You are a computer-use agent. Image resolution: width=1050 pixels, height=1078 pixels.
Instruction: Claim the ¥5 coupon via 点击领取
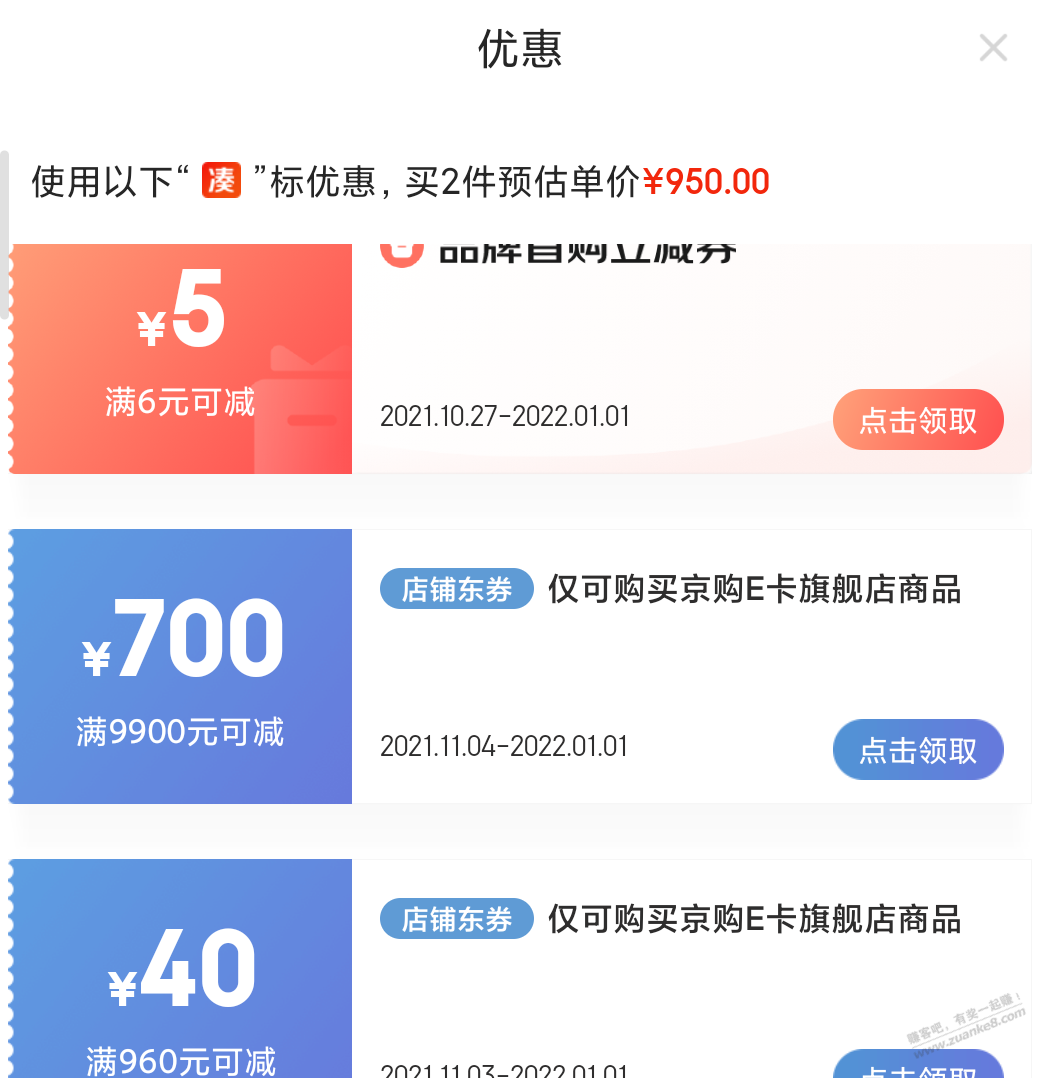click(917, 420)
